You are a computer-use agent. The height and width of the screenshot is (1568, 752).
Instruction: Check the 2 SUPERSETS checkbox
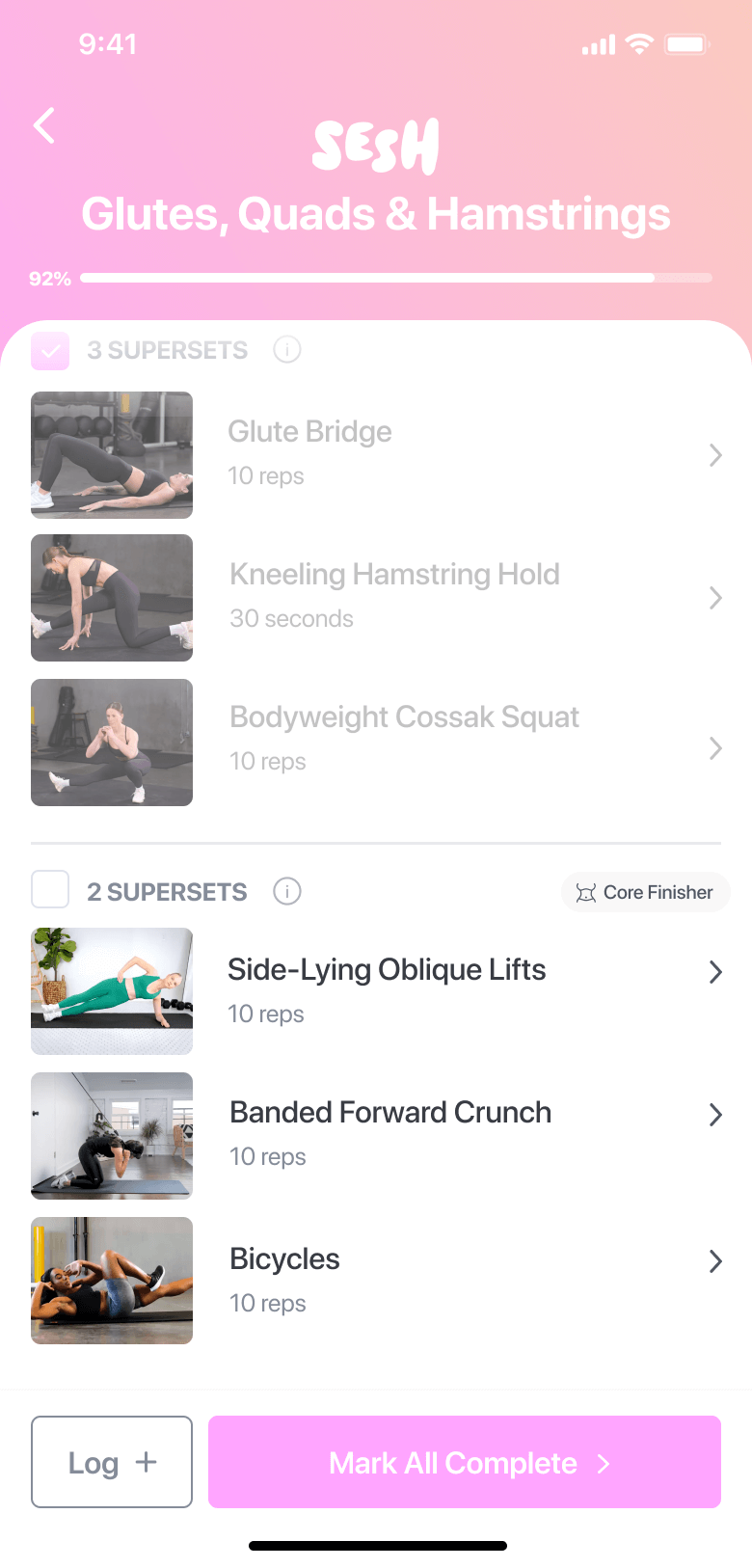point(49,890)
